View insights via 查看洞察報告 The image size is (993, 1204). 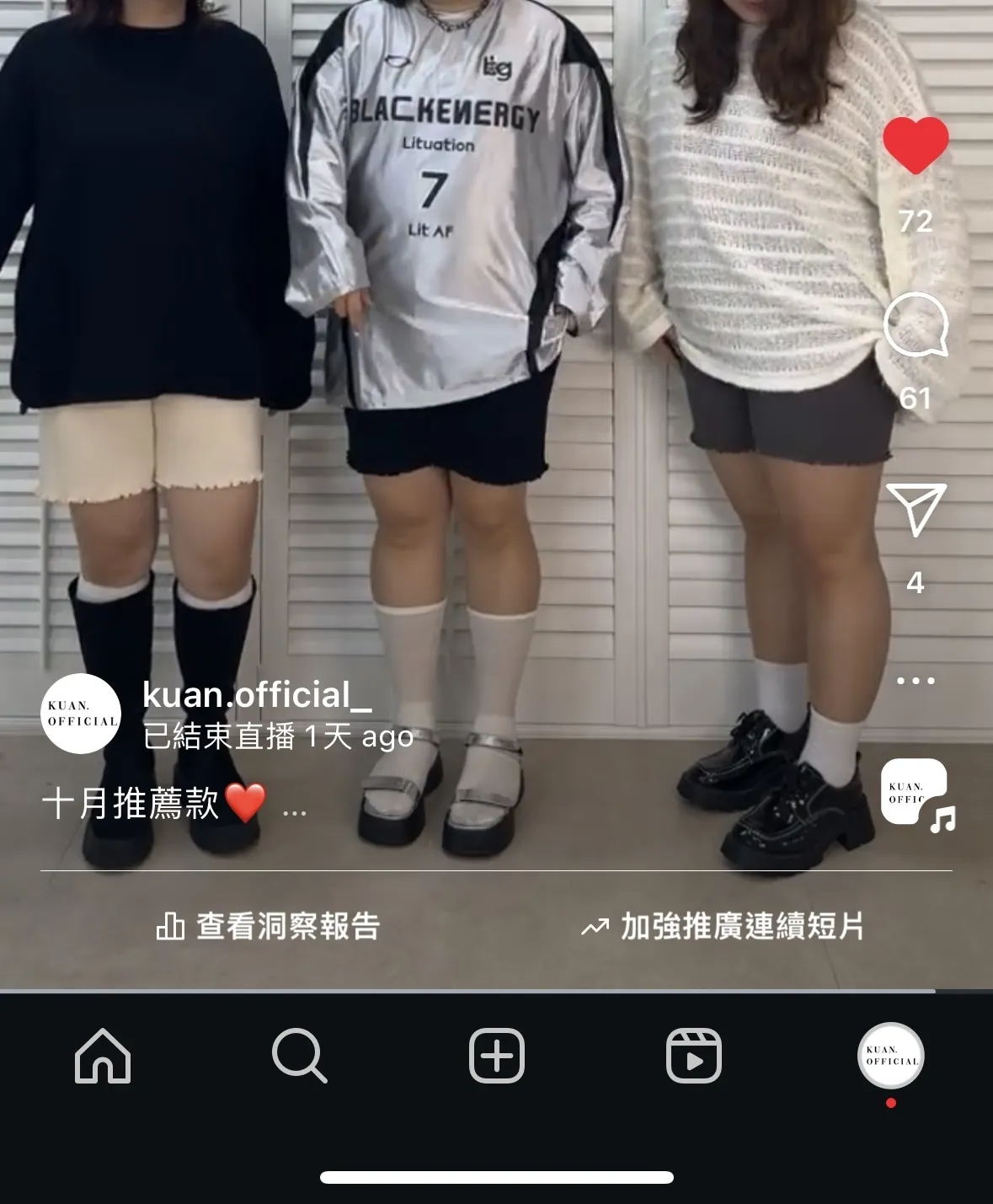pyautogui.click(x=269, y=926)
